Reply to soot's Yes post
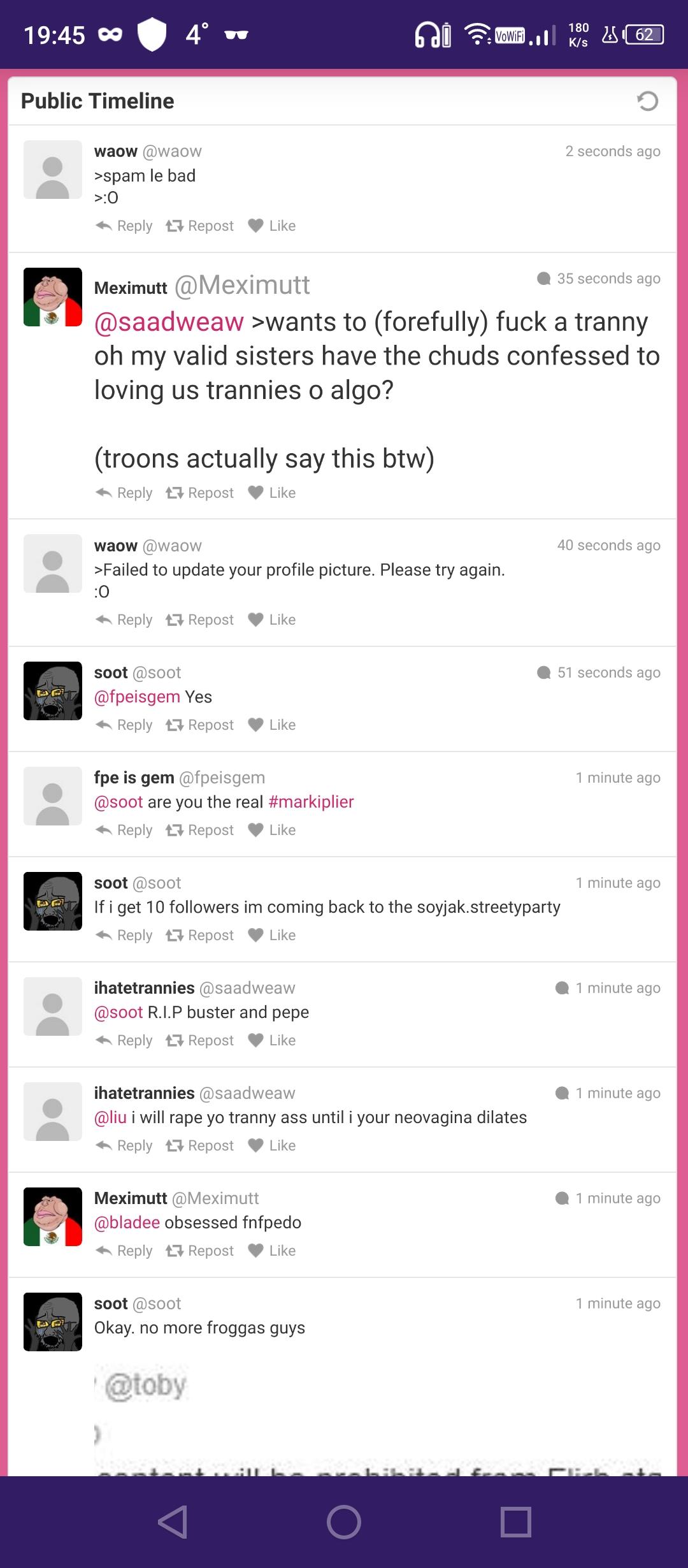Screen dimensions: 688x1568 pos(124,725)
